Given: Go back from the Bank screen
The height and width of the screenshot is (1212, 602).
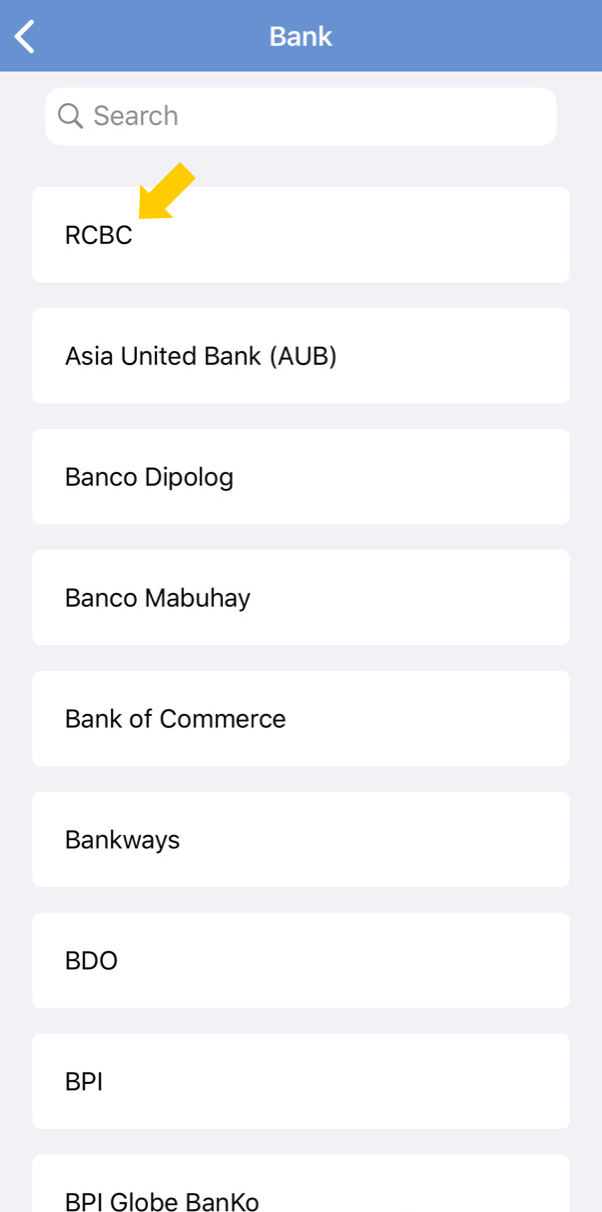Looking at the screenshot, I should (x=25, y=37).
